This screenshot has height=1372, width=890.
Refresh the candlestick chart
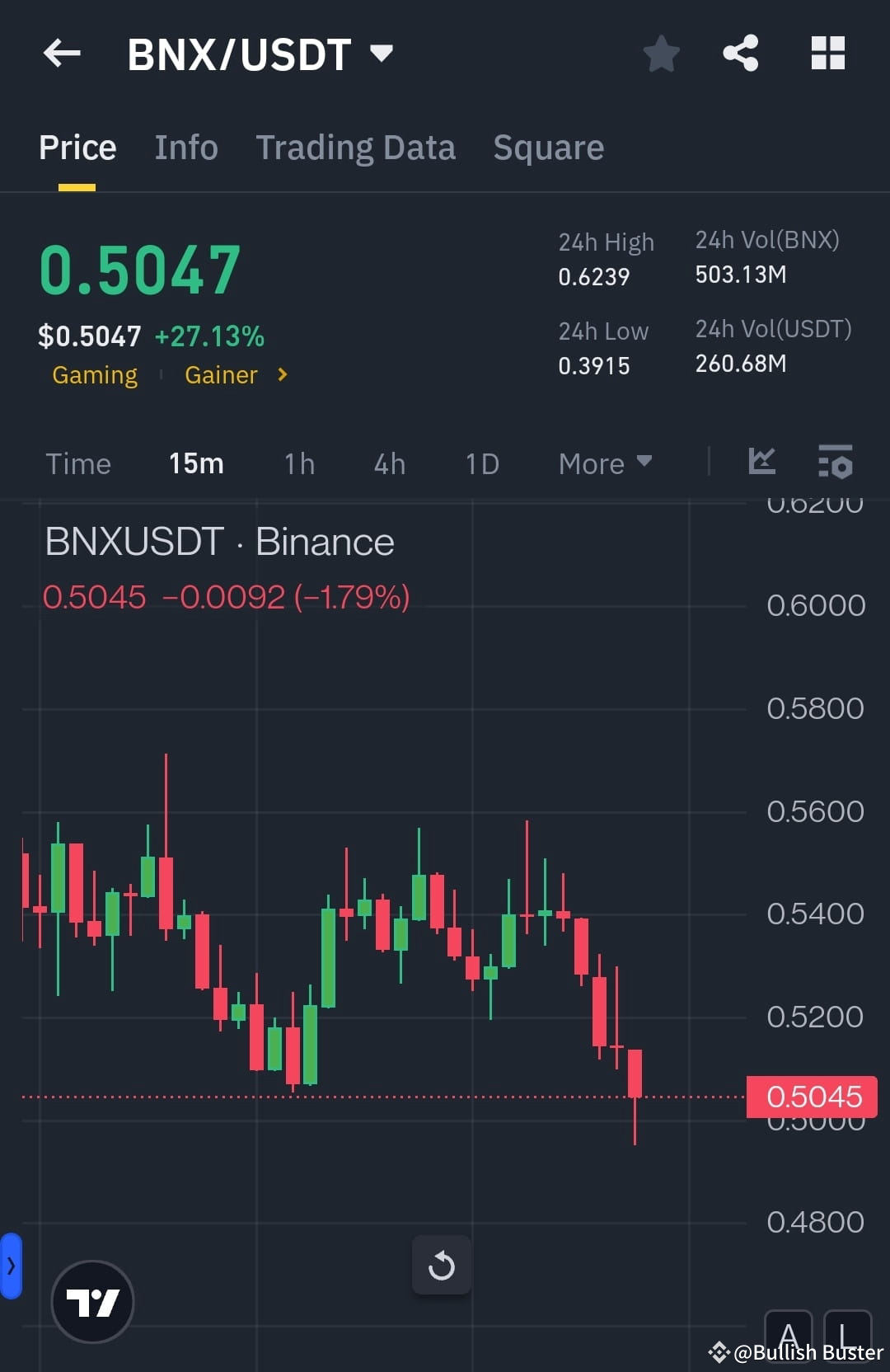click(443, 1266)
